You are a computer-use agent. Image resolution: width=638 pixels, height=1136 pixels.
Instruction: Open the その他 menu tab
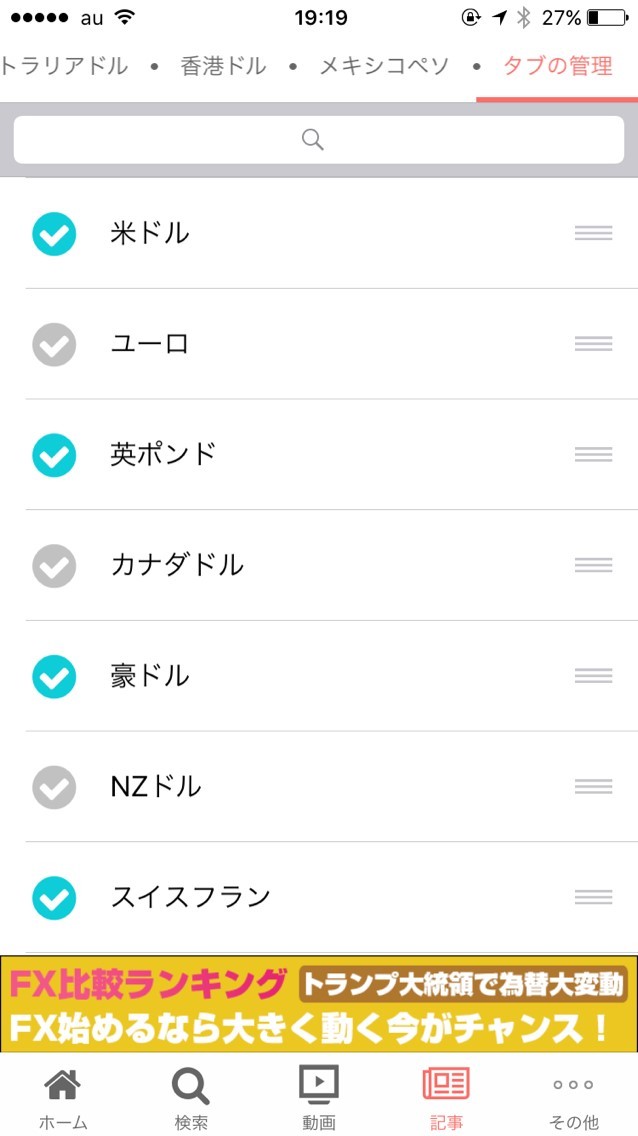573,1096
